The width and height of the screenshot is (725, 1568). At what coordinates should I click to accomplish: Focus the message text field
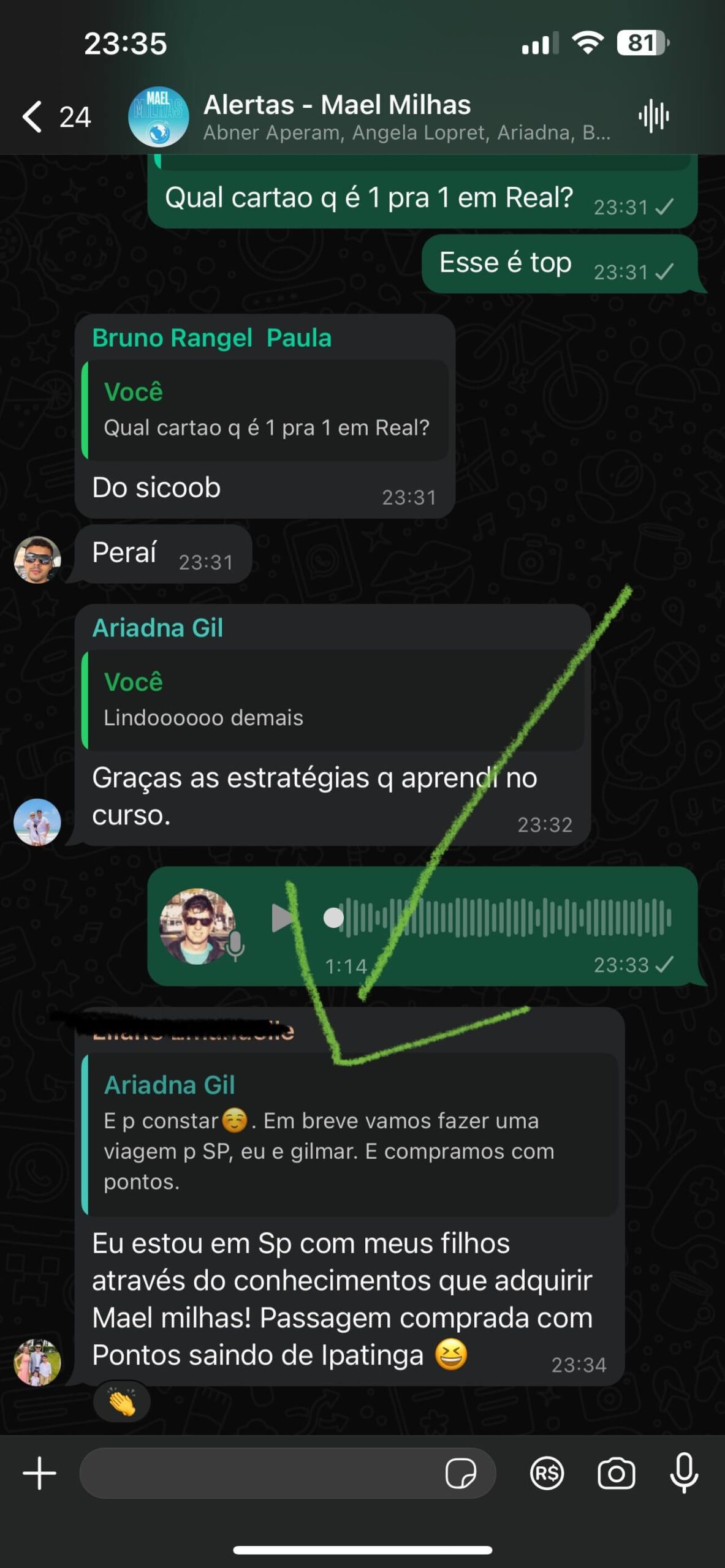[257, 1473]
